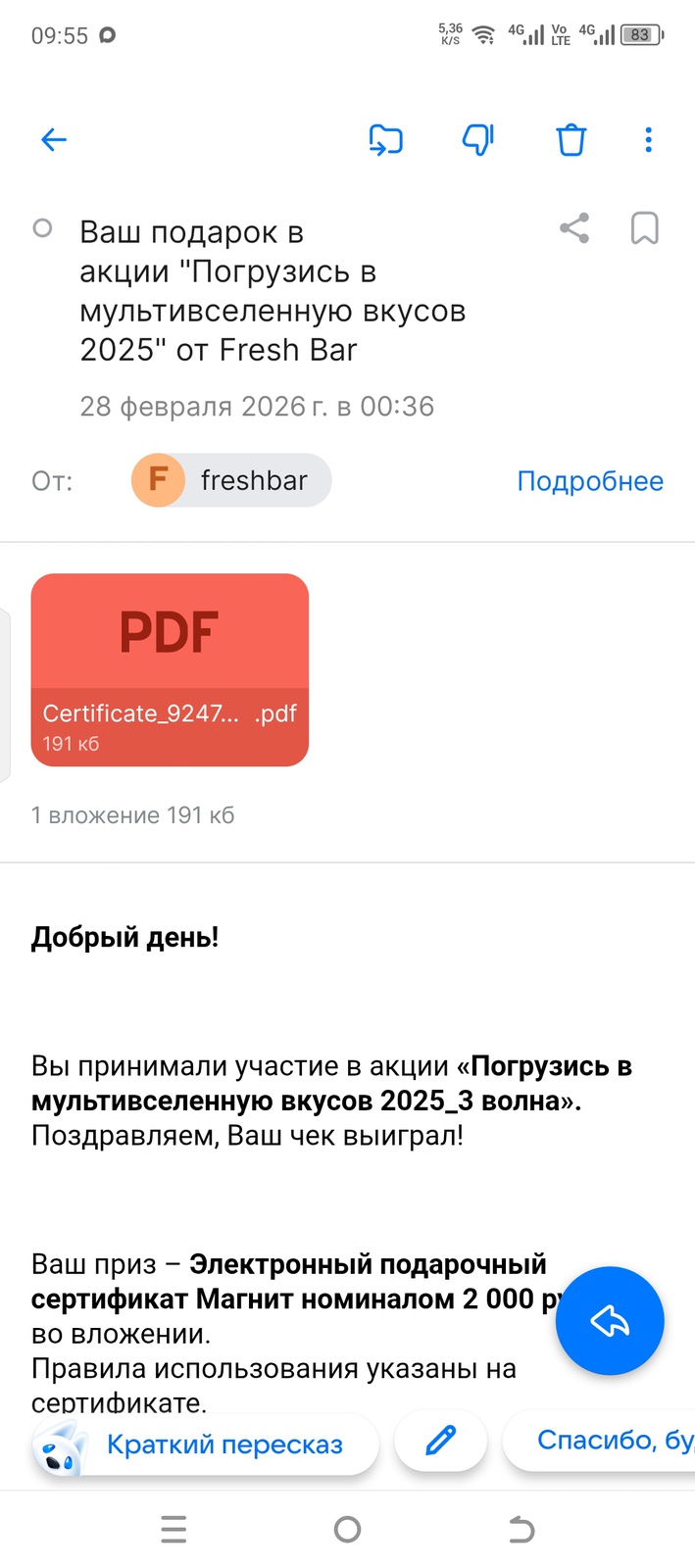The height and width of the screenshot is (1568, 695).
Task: Send the quick reply starting with Спасибо
Action: click(x=608, y=1441)
